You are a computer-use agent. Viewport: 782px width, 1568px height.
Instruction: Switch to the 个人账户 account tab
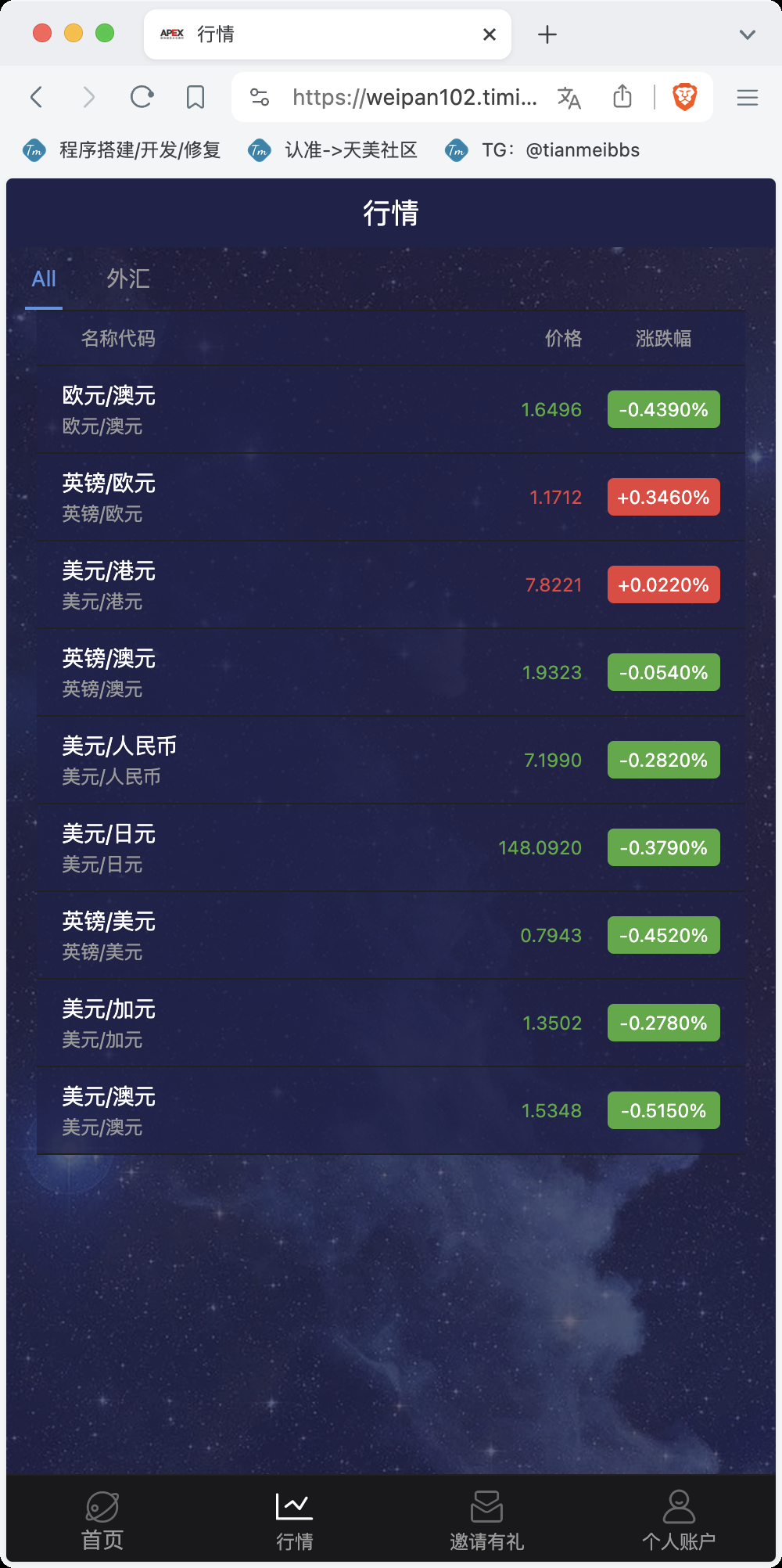click(679, 1521)
